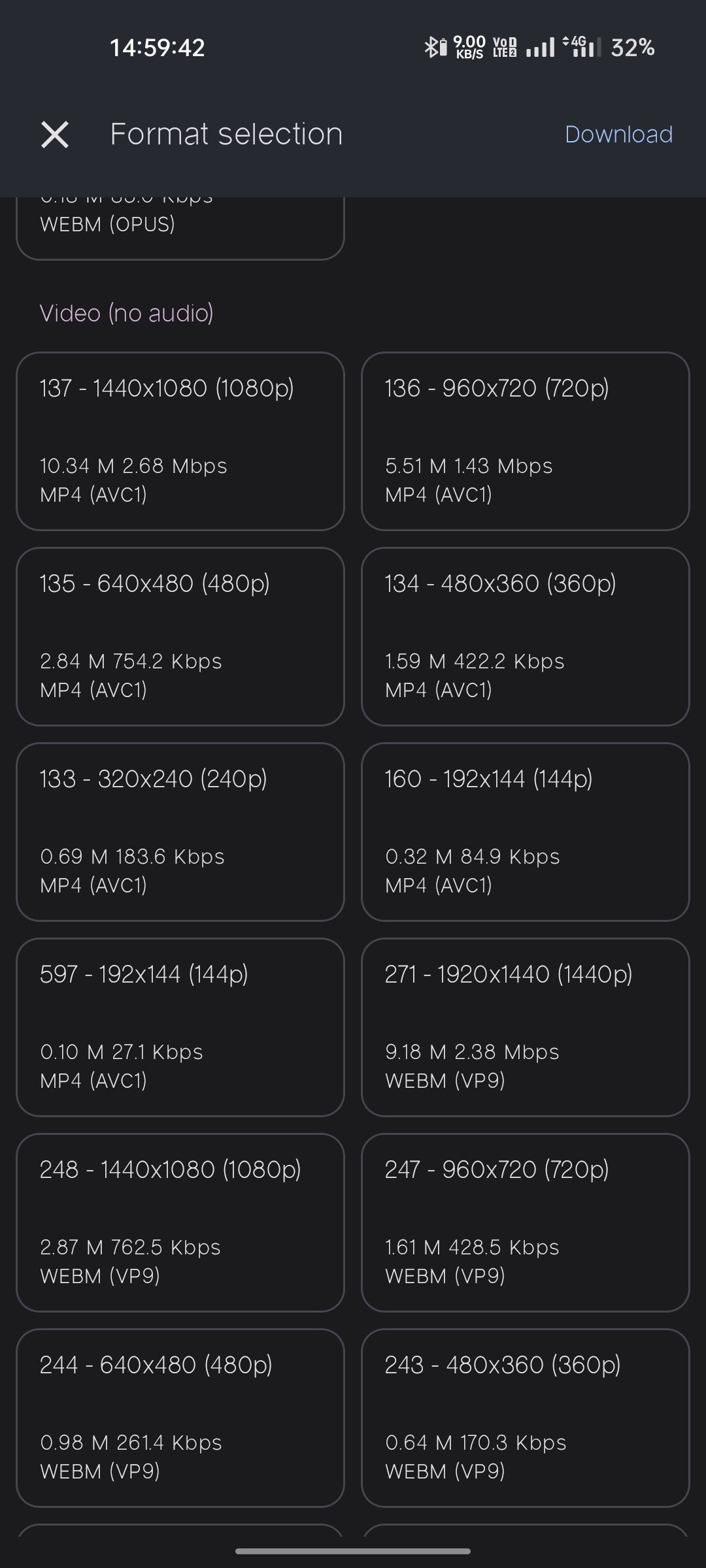Select format 137 - 1440x1080 (1080p) MP4

pos(180,441)
